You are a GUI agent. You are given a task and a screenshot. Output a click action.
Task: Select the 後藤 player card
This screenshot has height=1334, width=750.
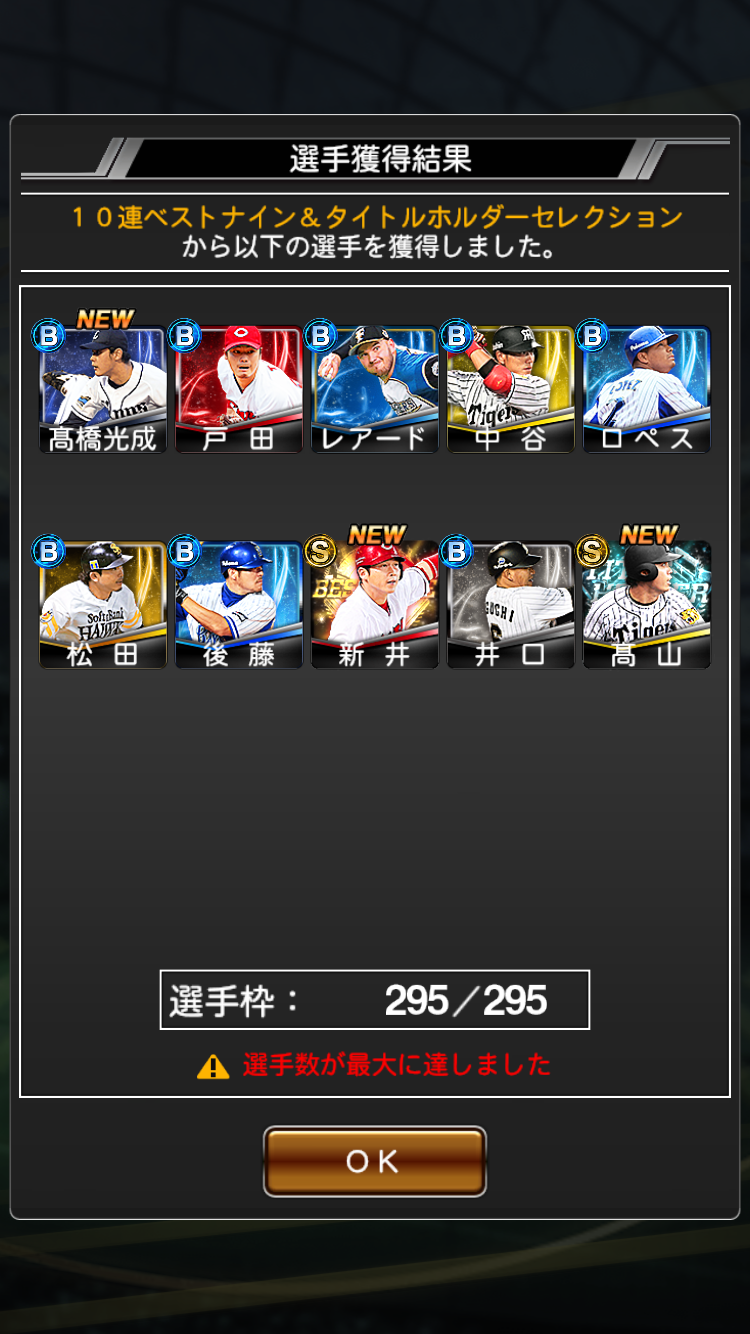[x=239, y=605]
